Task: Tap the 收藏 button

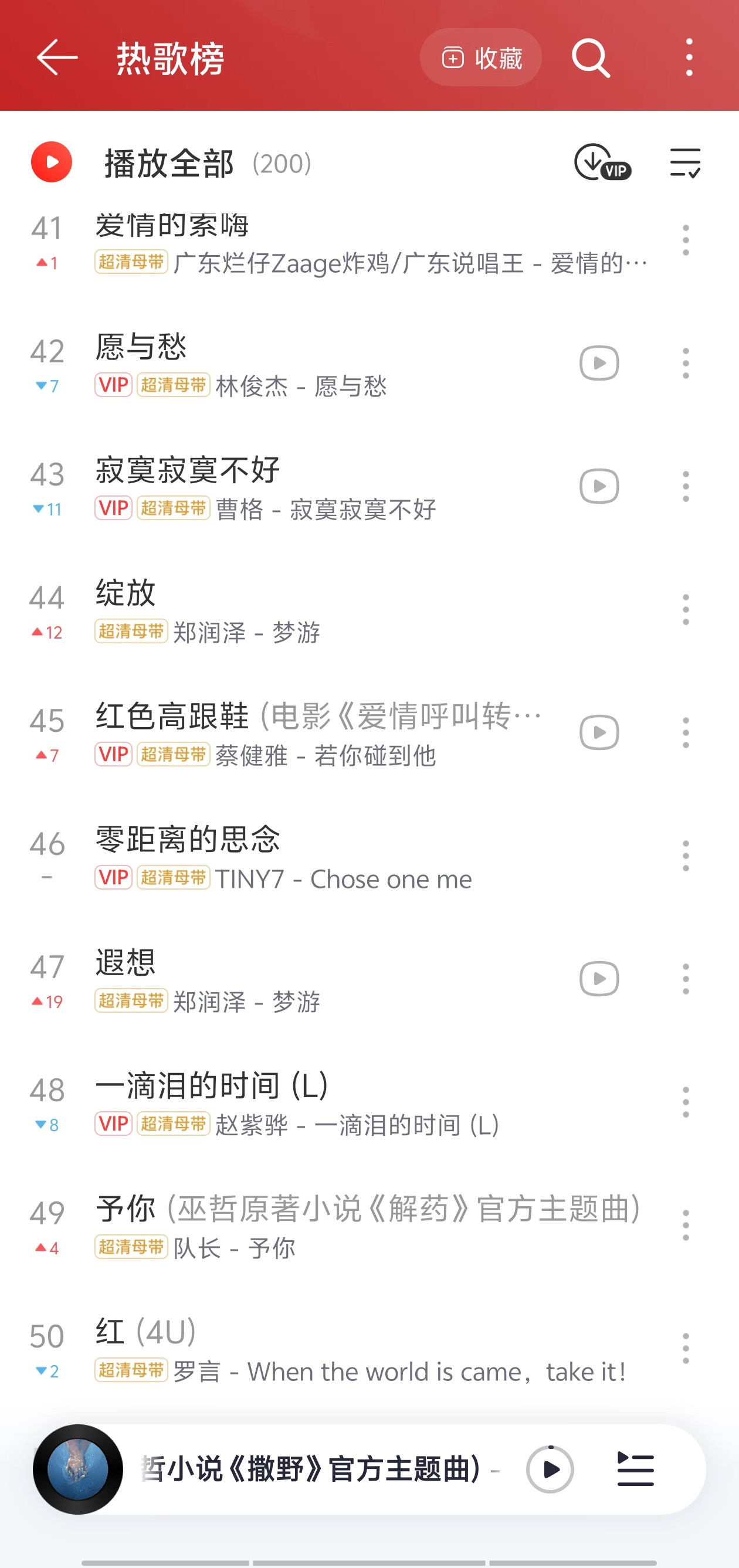Action: click(480, 58)
